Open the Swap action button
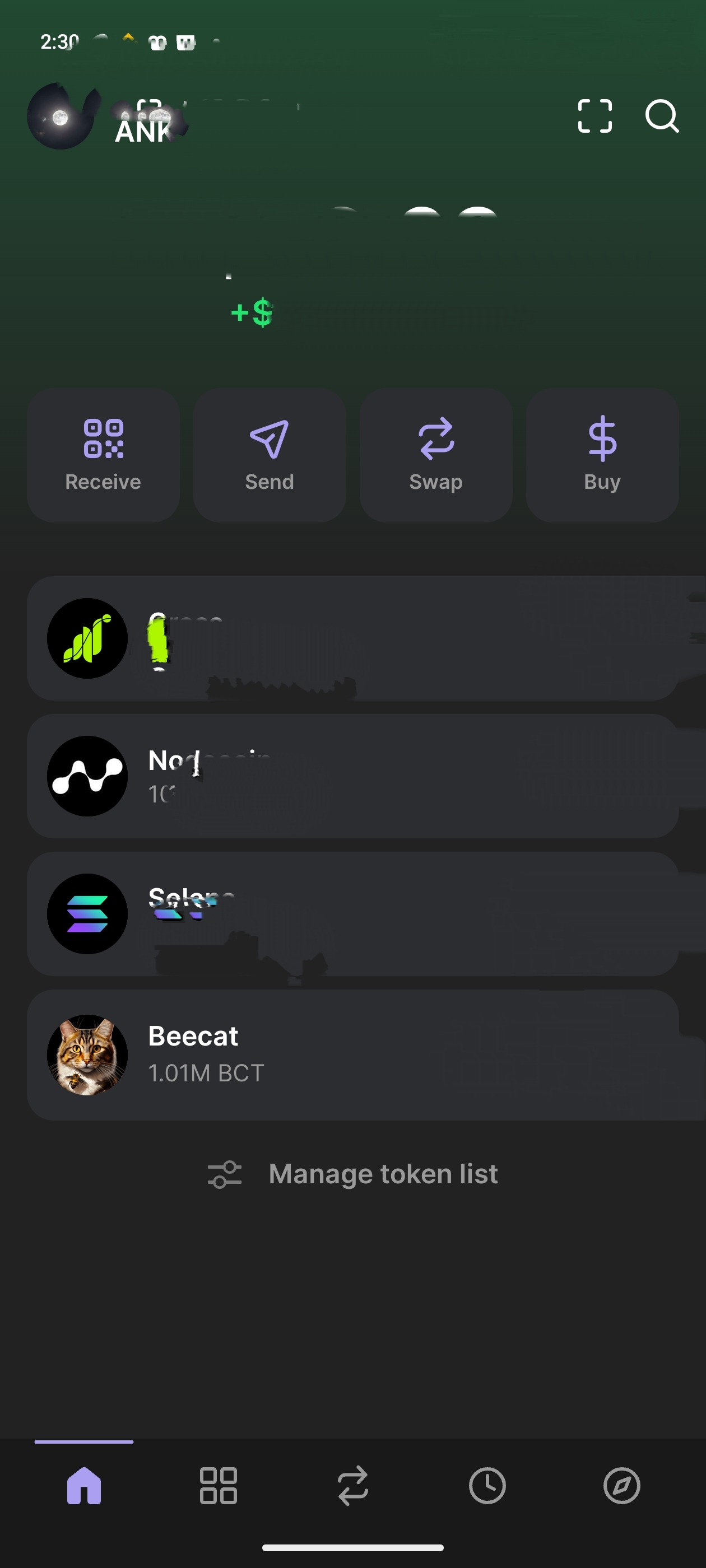Viewport: 706px width, 1568px height. tap(435, 455)
